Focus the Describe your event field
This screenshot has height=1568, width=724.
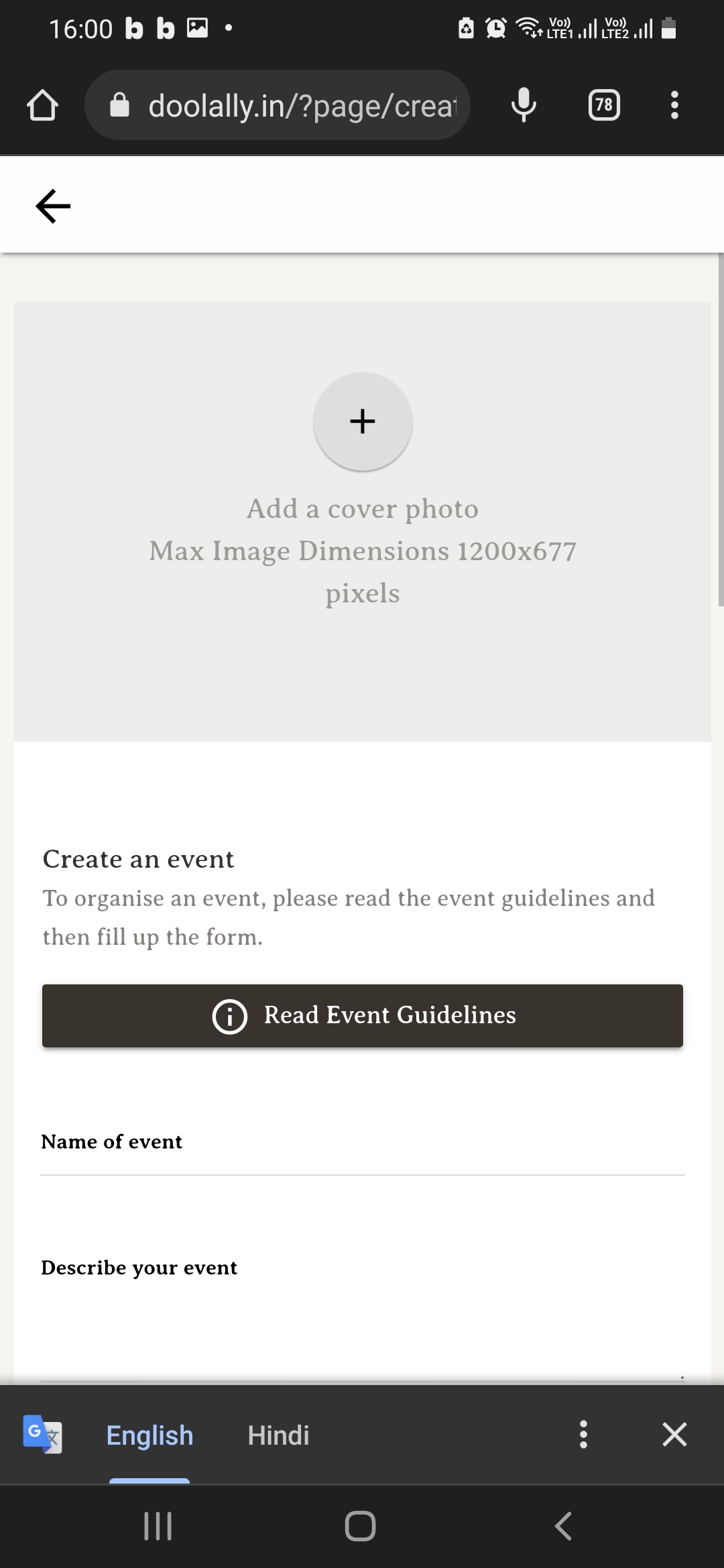point(363,1313)
